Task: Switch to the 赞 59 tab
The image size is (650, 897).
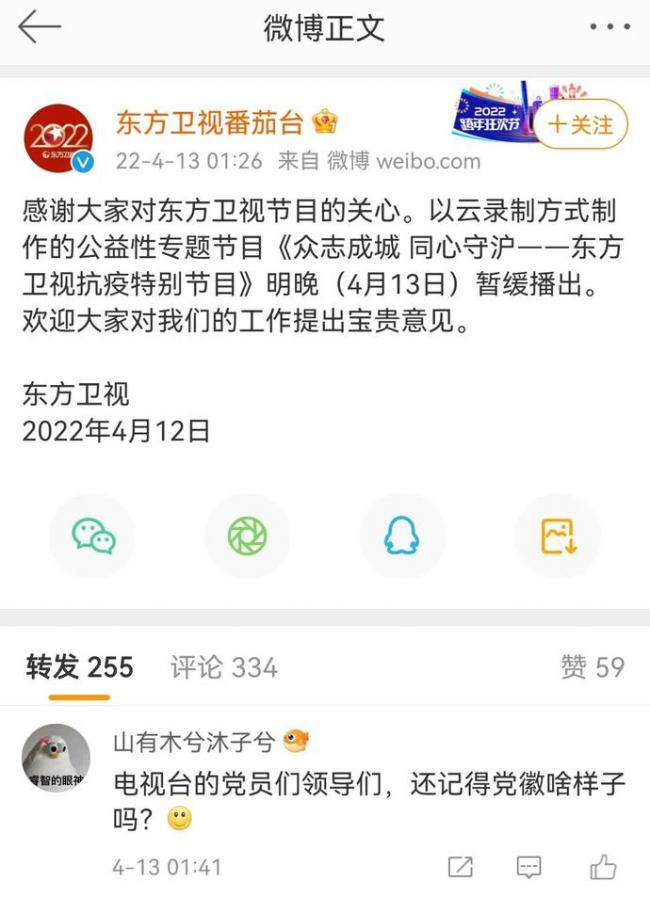Action: (592, 667)
